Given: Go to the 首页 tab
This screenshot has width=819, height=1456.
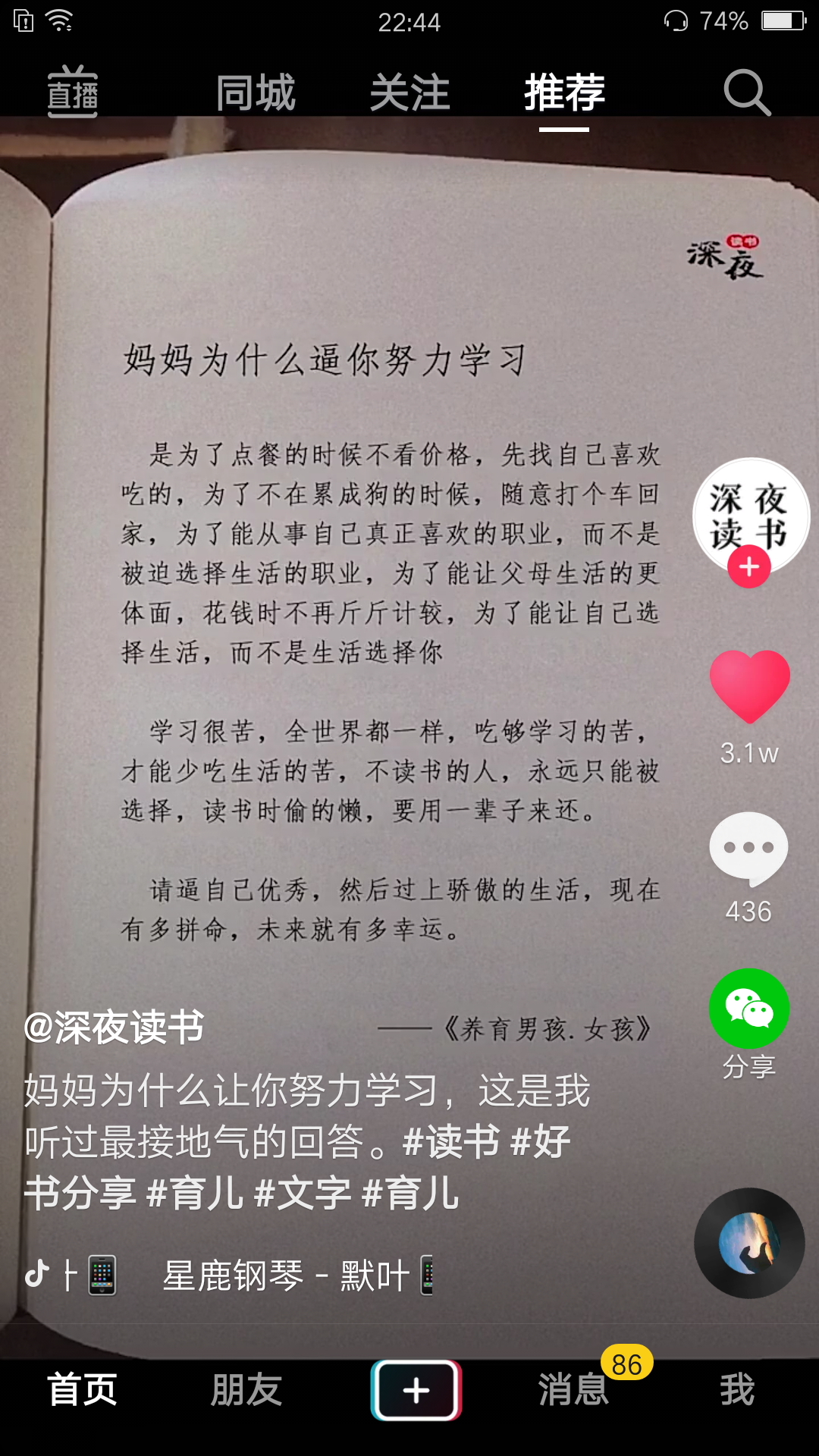Looking at the screenshot, I should [x=82, y=1390].
